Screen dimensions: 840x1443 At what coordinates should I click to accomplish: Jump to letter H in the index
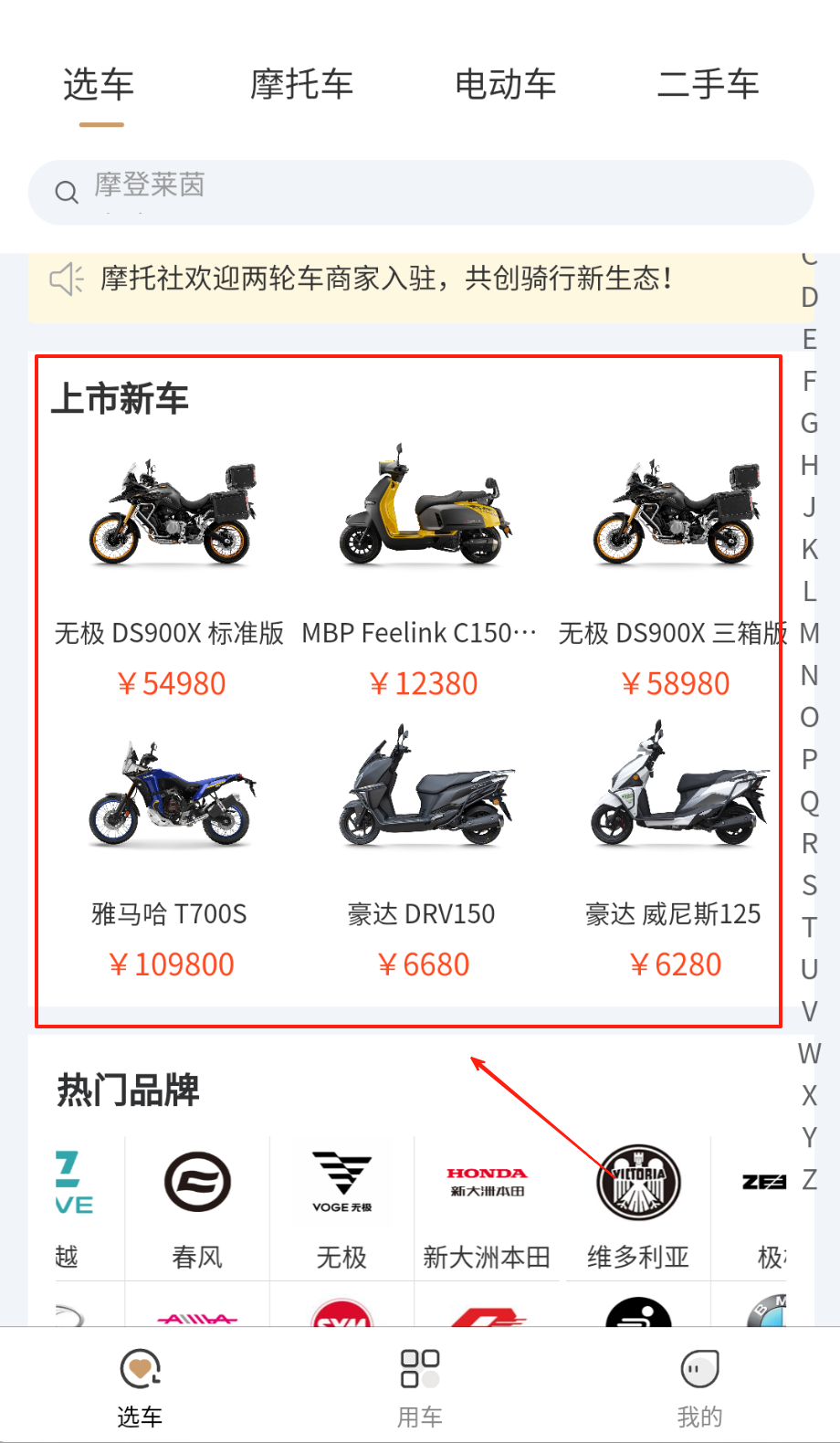[x=809, y=465]
